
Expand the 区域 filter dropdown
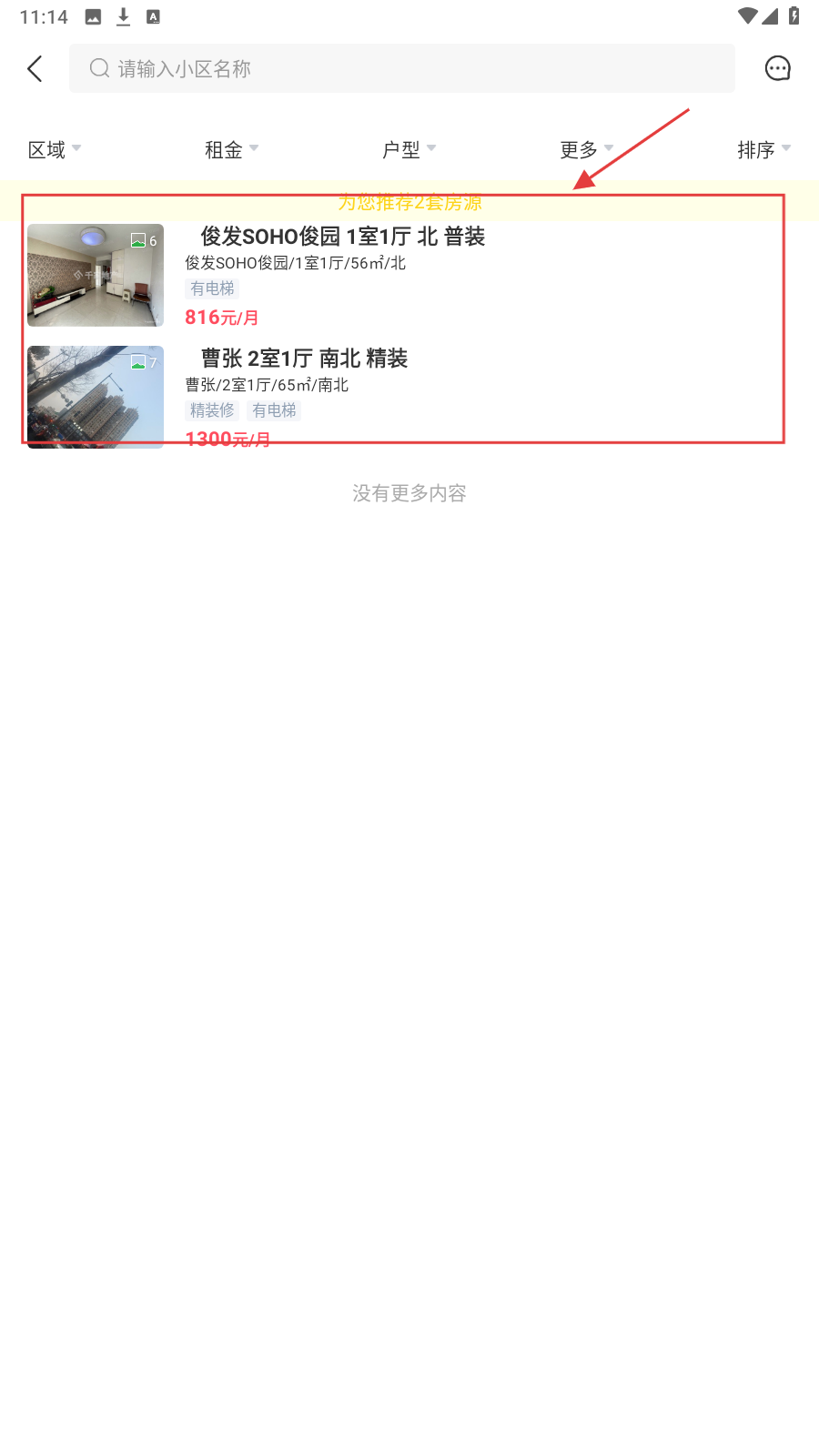pos(55,150)
